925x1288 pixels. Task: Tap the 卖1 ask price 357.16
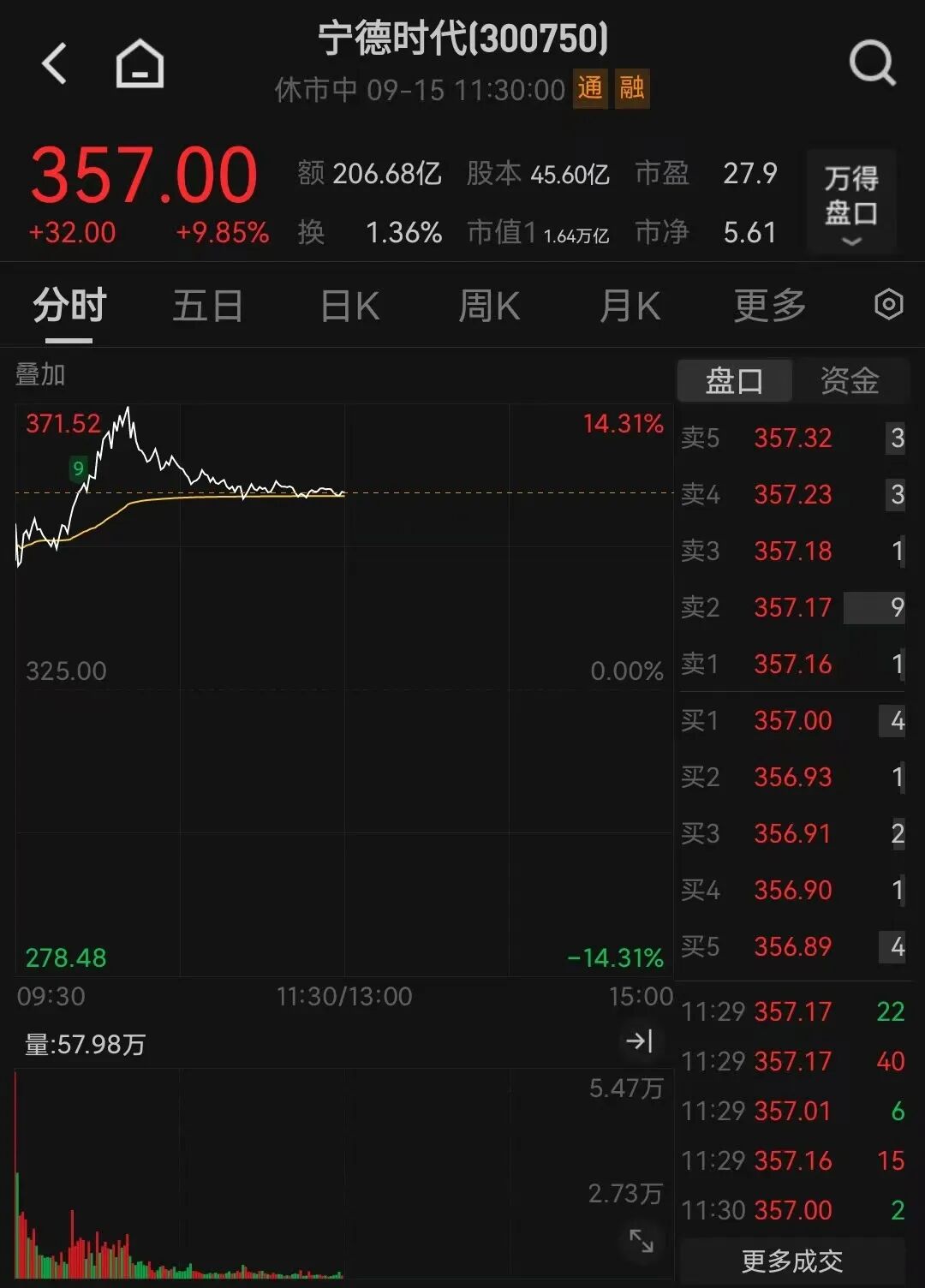pos(793,664)
